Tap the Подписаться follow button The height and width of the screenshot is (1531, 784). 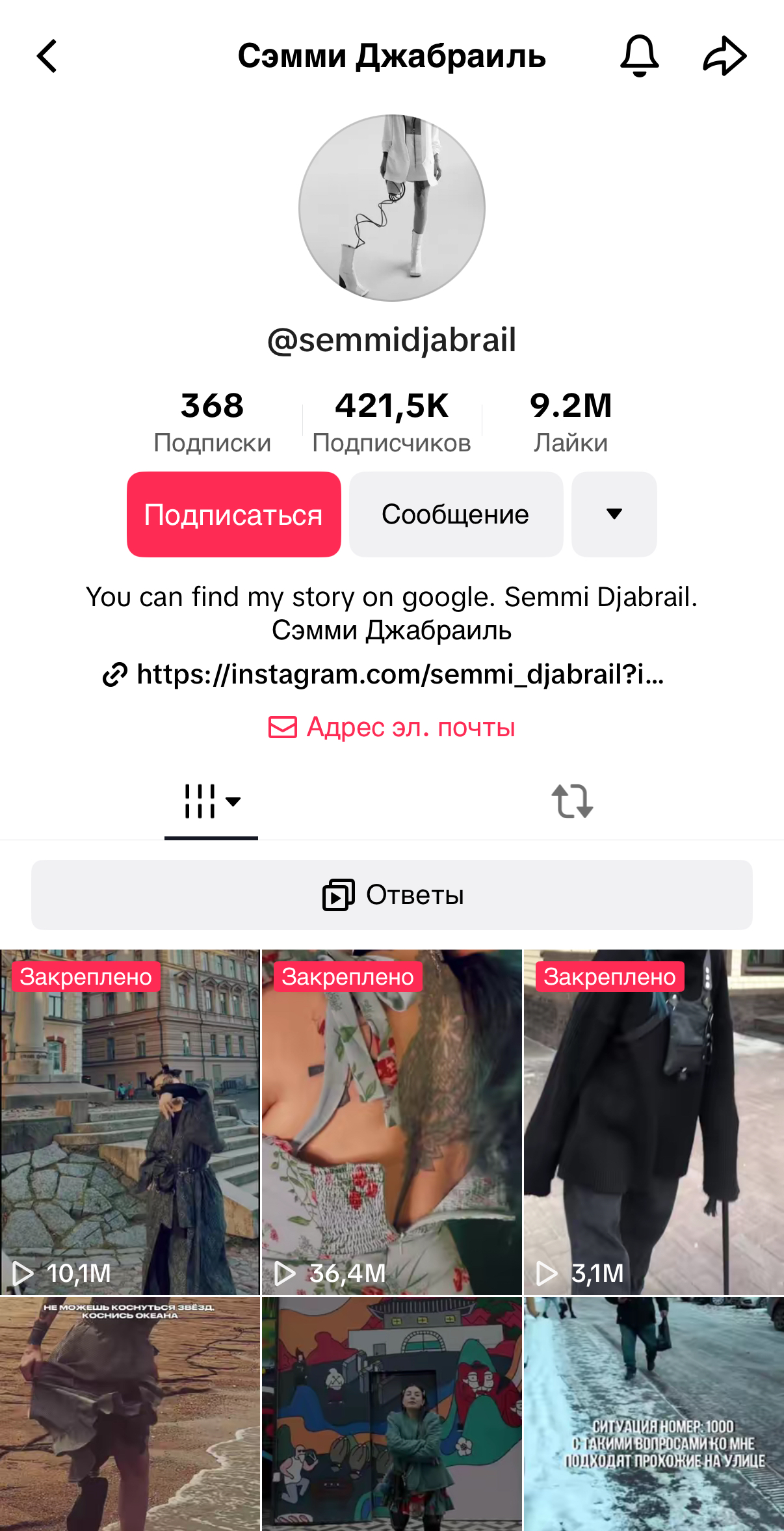[x=234, y=514]
